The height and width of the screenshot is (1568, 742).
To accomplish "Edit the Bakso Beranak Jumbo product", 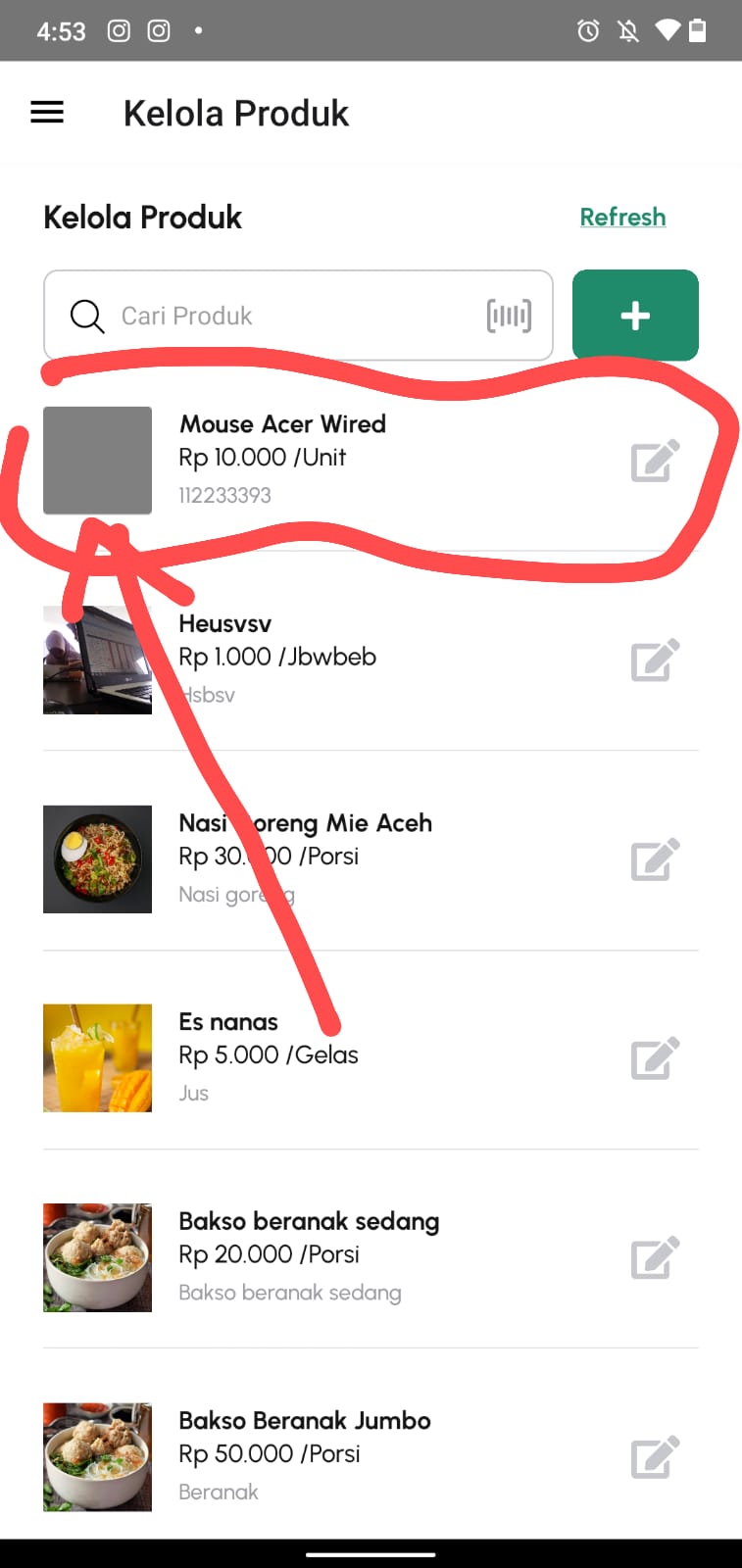I will point(655,1457).
